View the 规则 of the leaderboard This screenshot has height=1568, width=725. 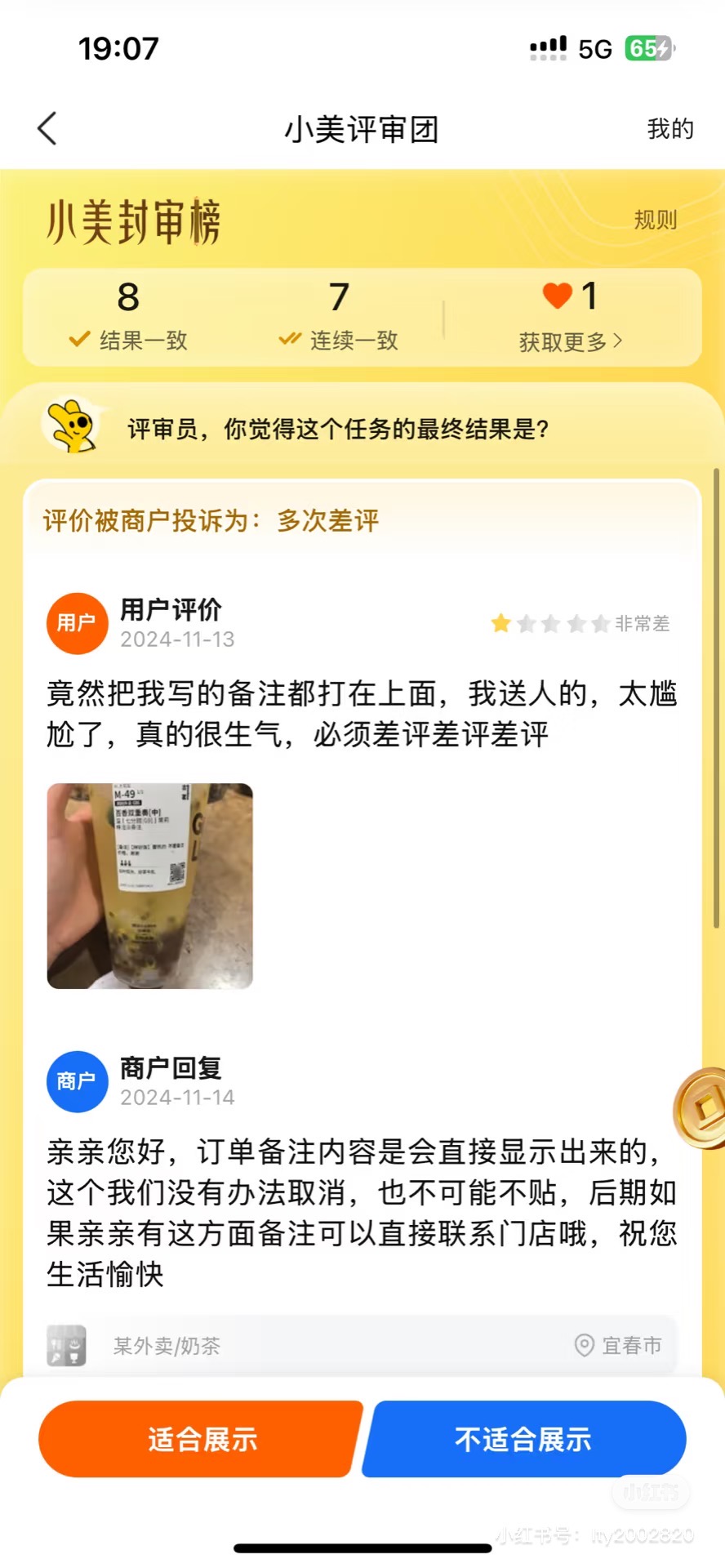656,220
